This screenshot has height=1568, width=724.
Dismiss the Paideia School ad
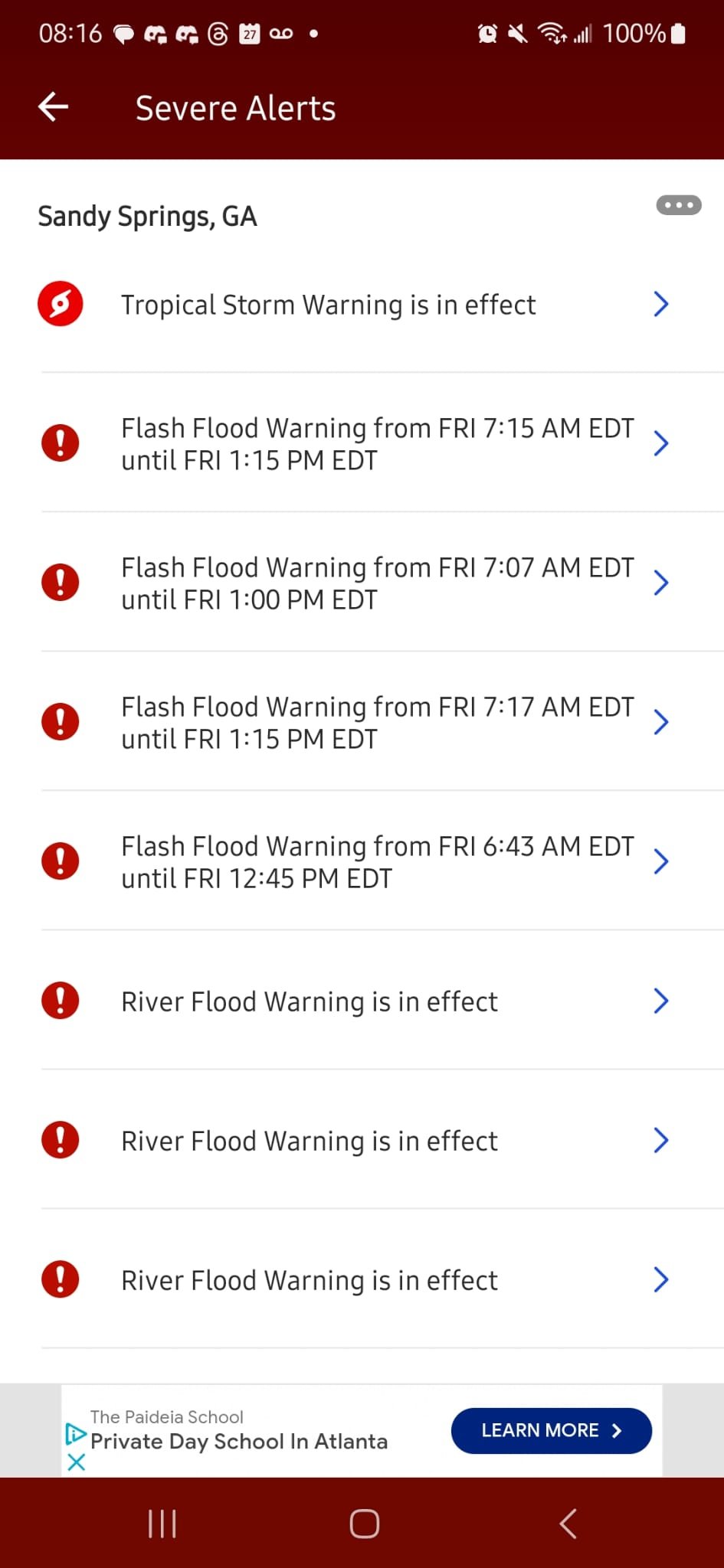pos(77,1462)
